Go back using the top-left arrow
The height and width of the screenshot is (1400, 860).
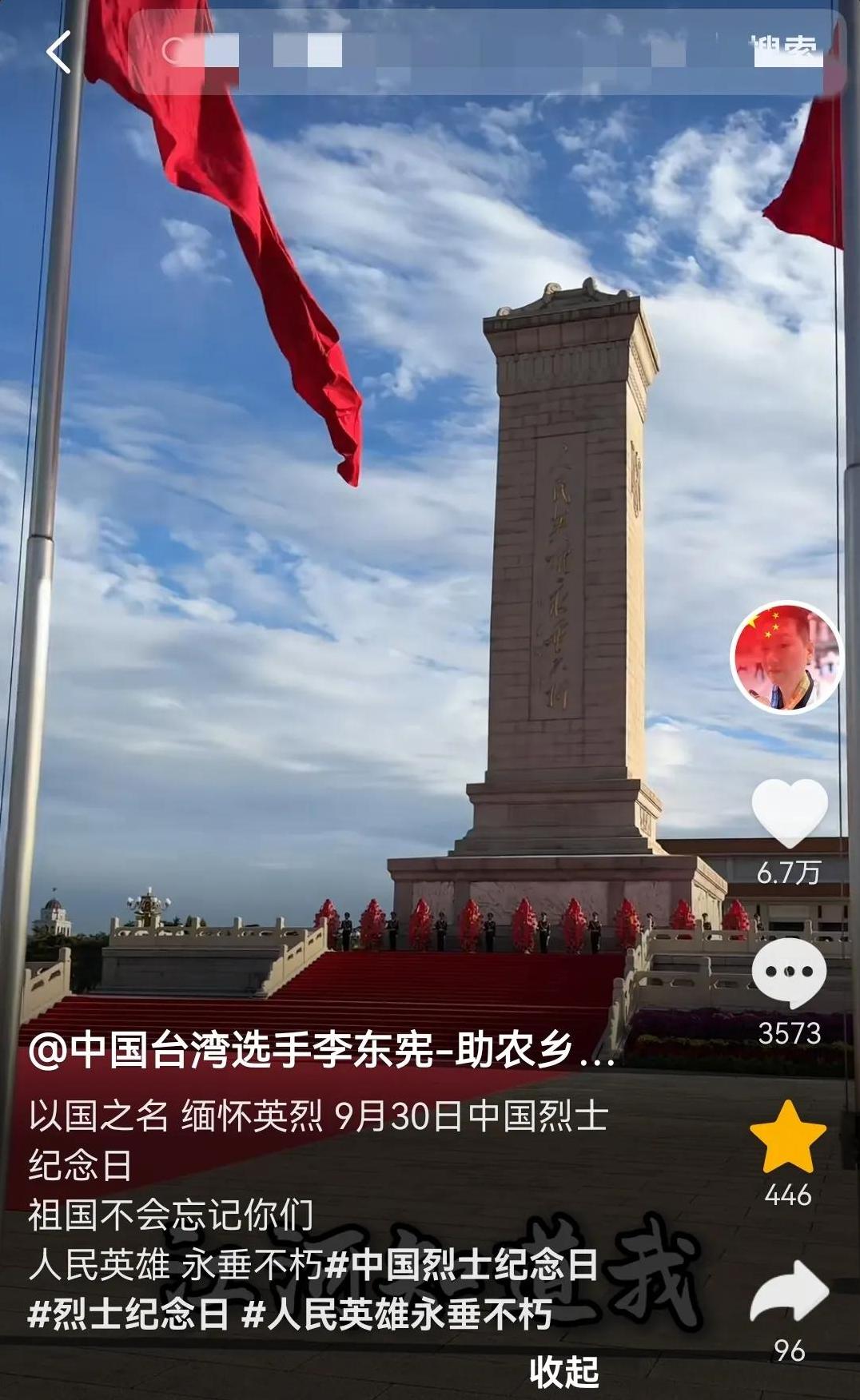pyautogui.click(x=58, y=53)
